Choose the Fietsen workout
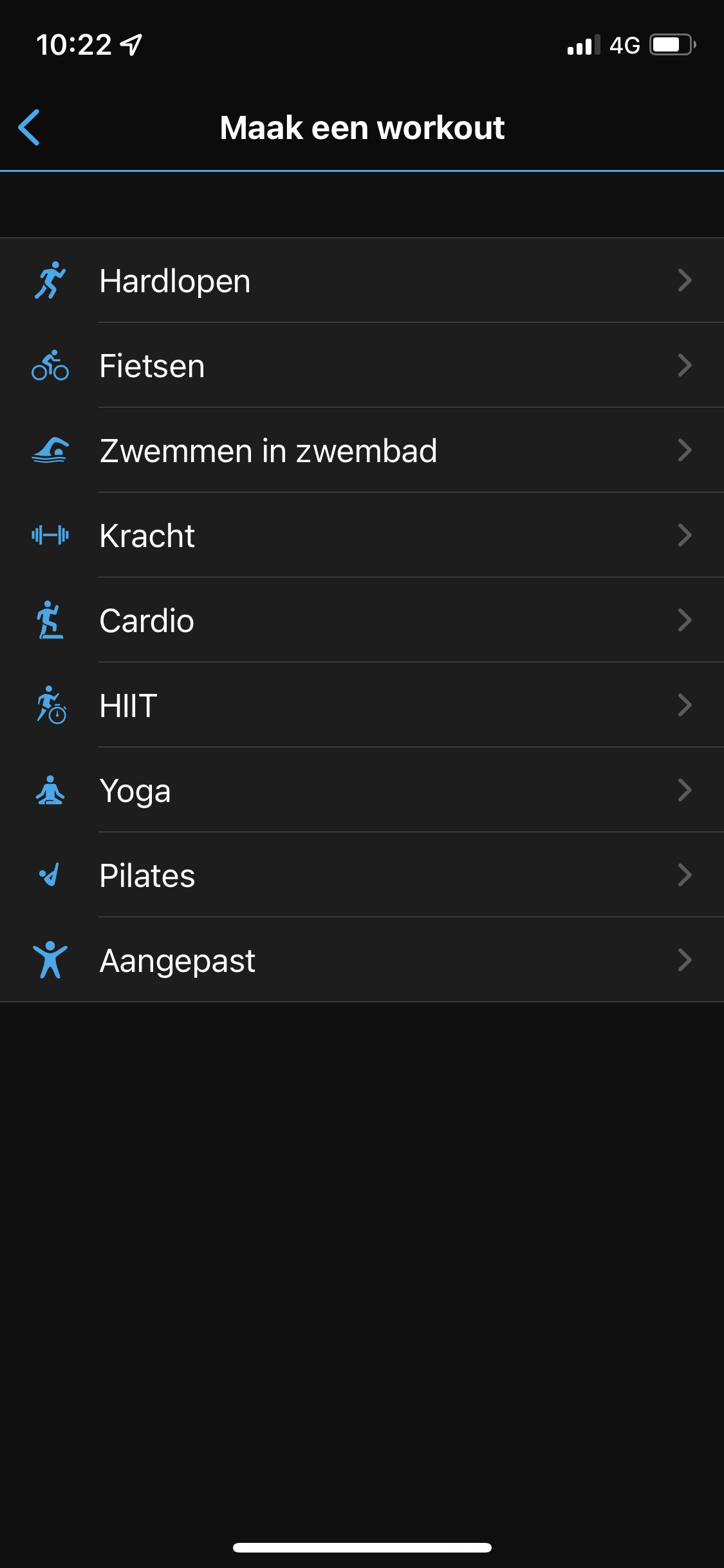 pos(362,366)
